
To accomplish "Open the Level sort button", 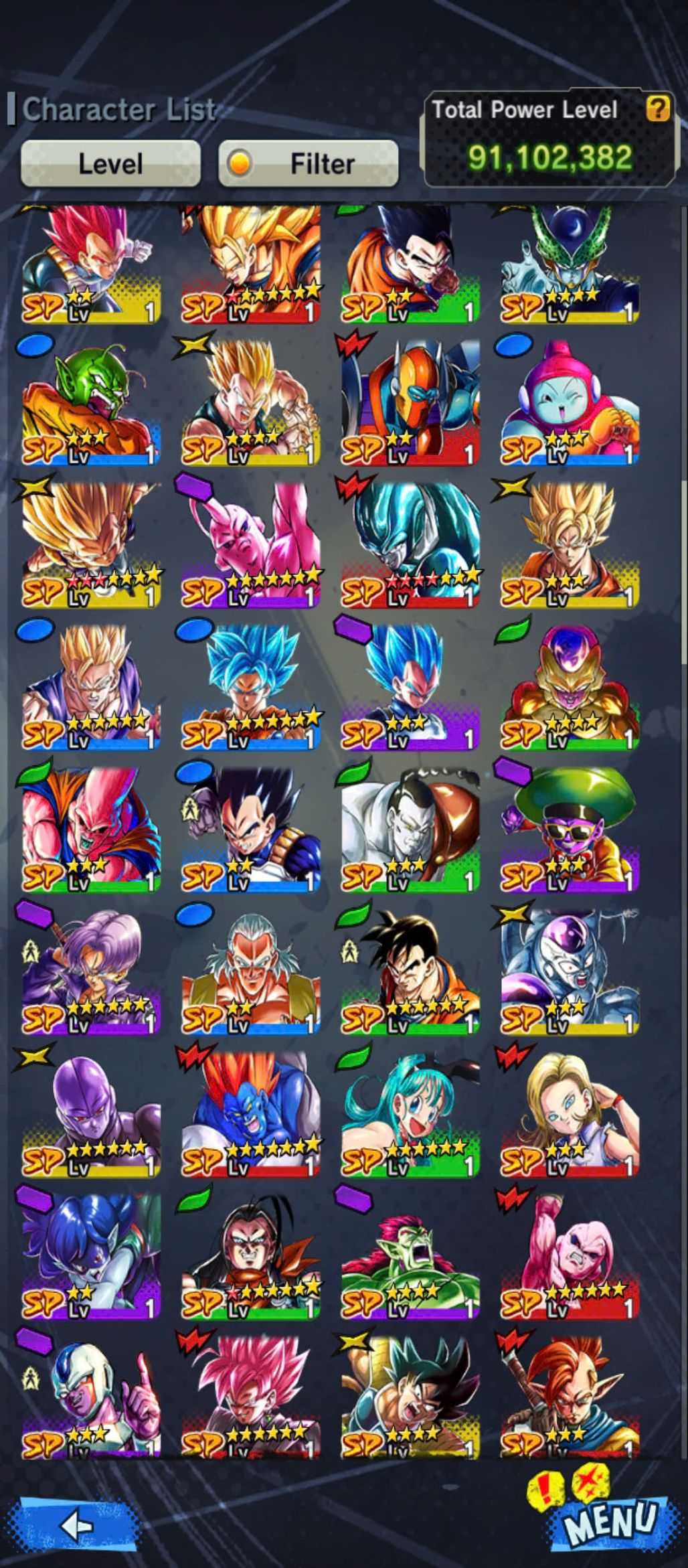I will [x=110, y=163].
